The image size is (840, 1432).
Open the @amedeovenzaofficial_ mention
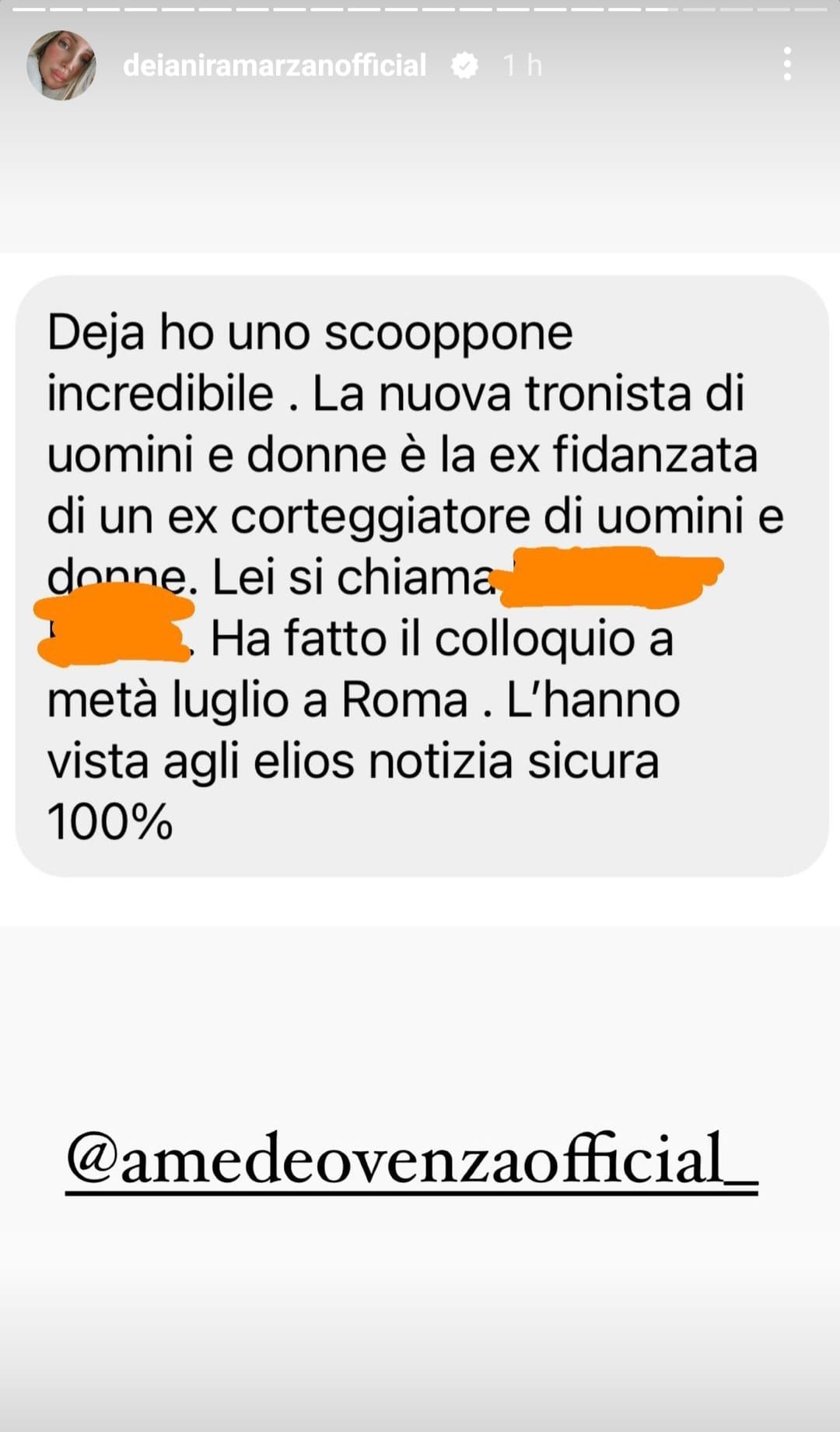coord(411,1158)
